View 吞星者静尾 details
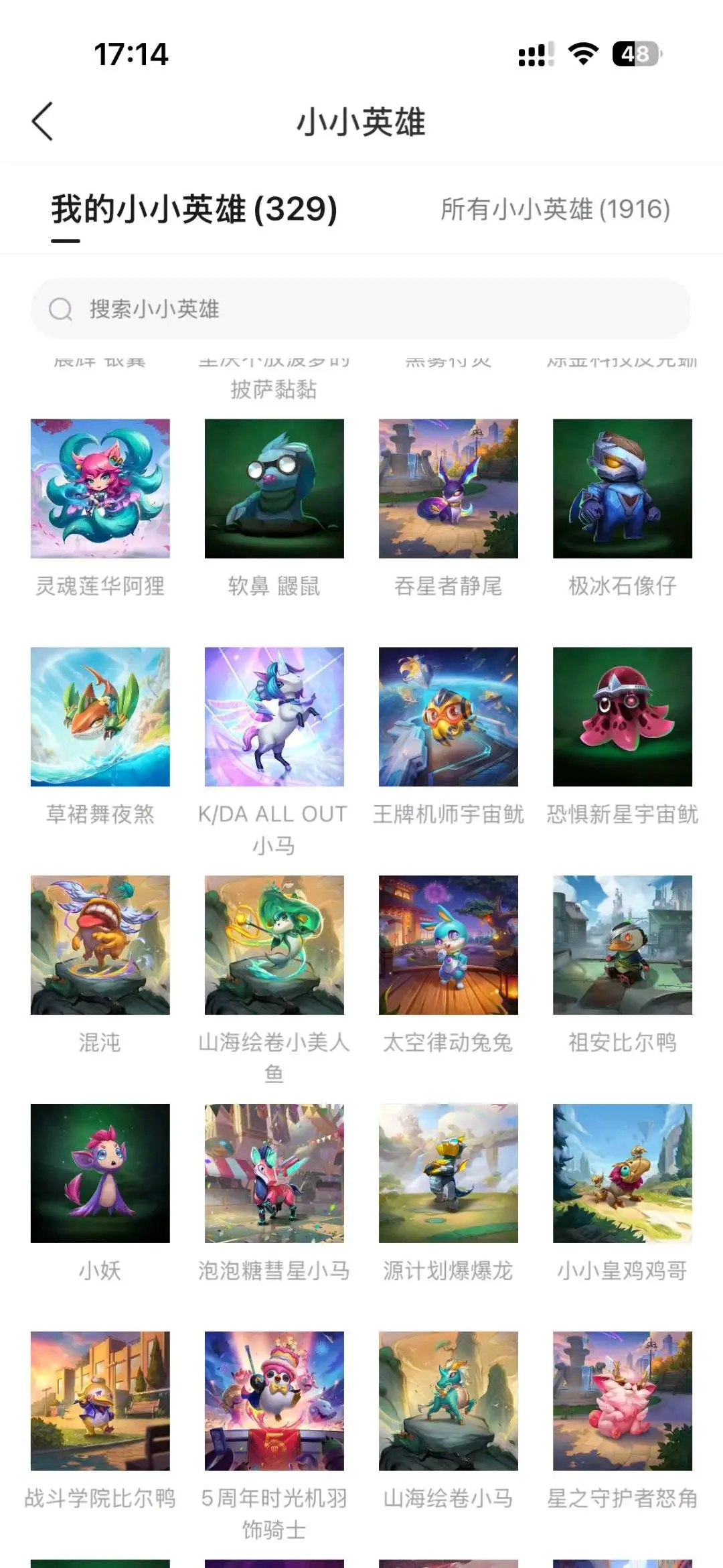Screen dimensions: 723x1568 449,489
